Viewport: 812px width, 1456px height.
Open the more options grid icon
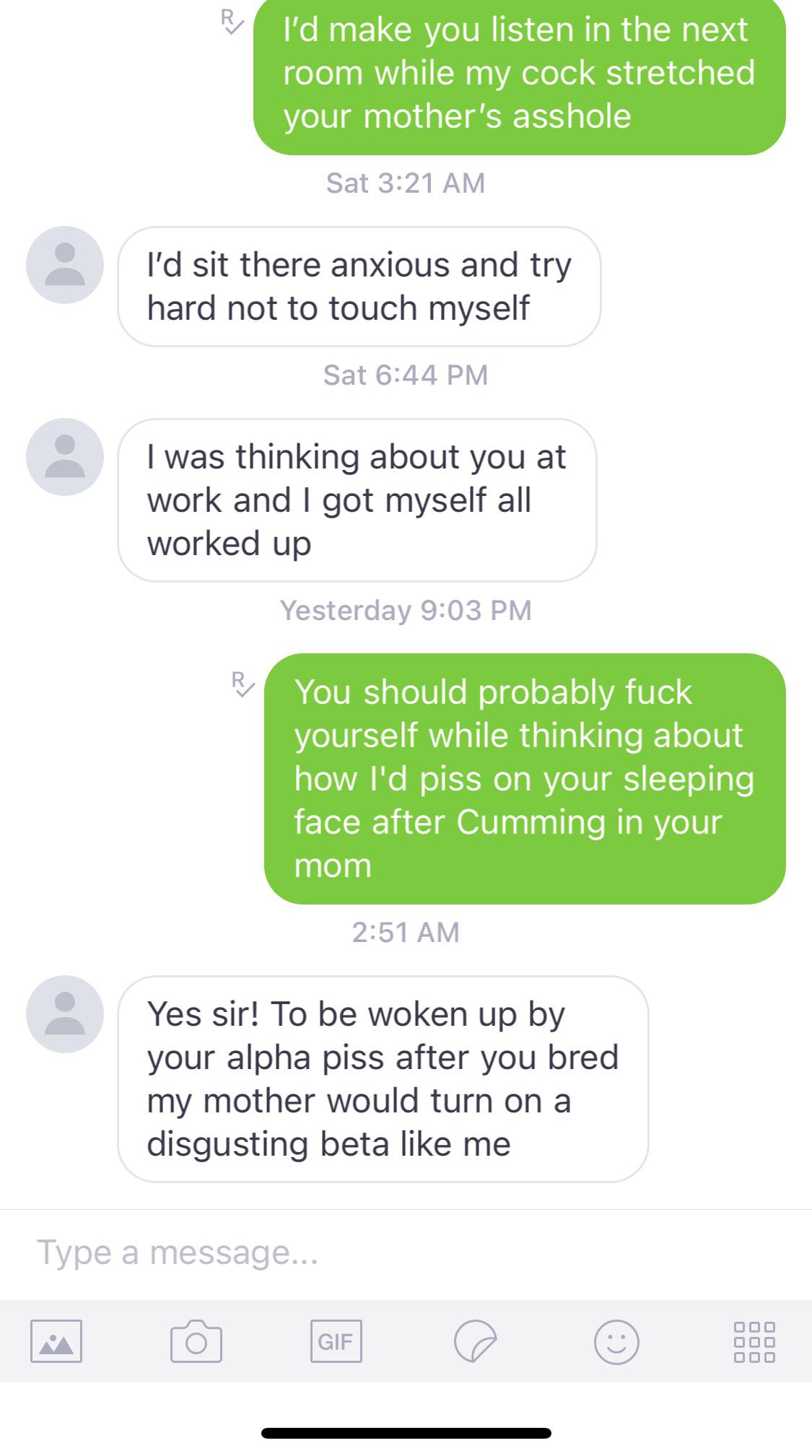[754, 1342]
